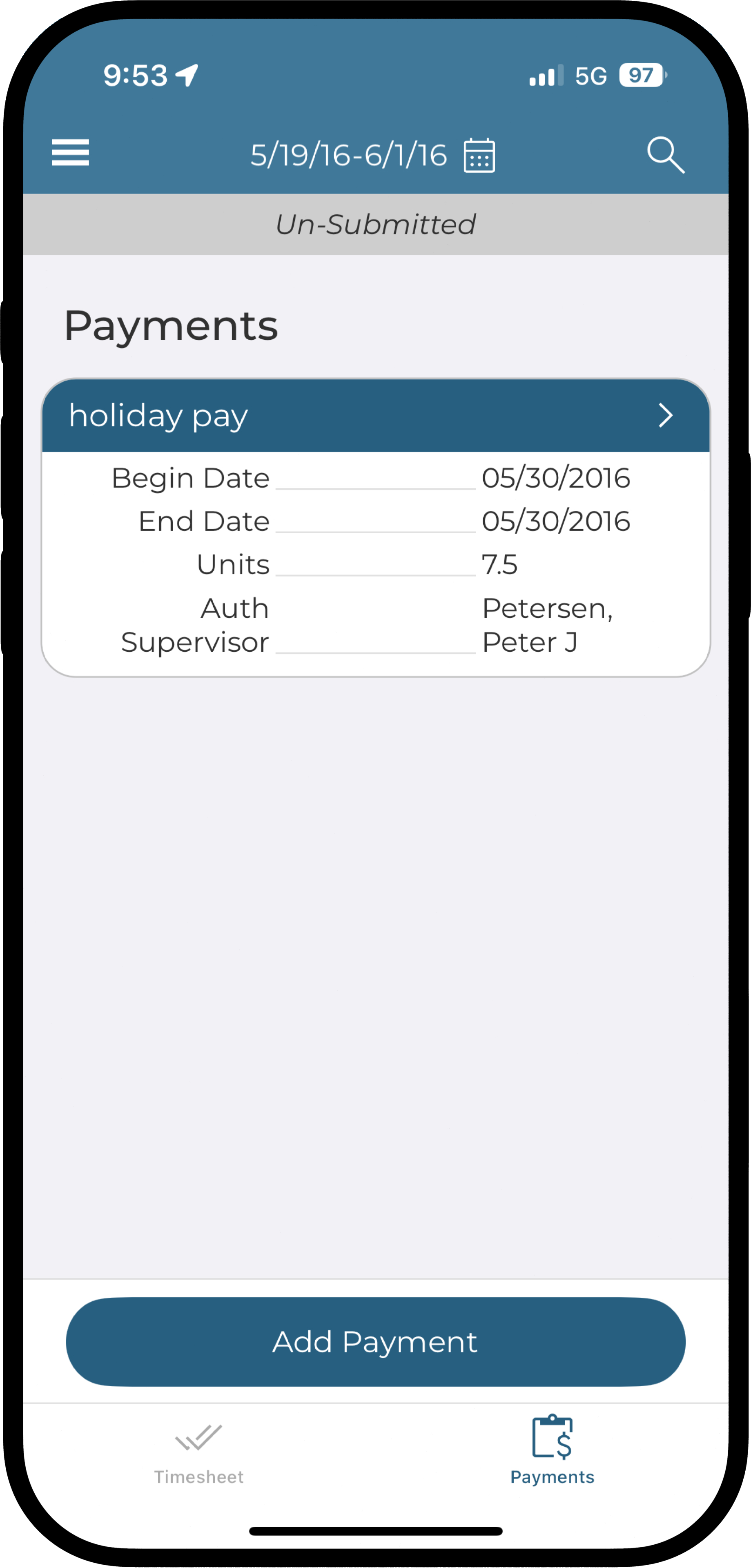Open the holiday pay payment details
The height and width of the screenshot is (1568, 751).
[x=376, y=416]
